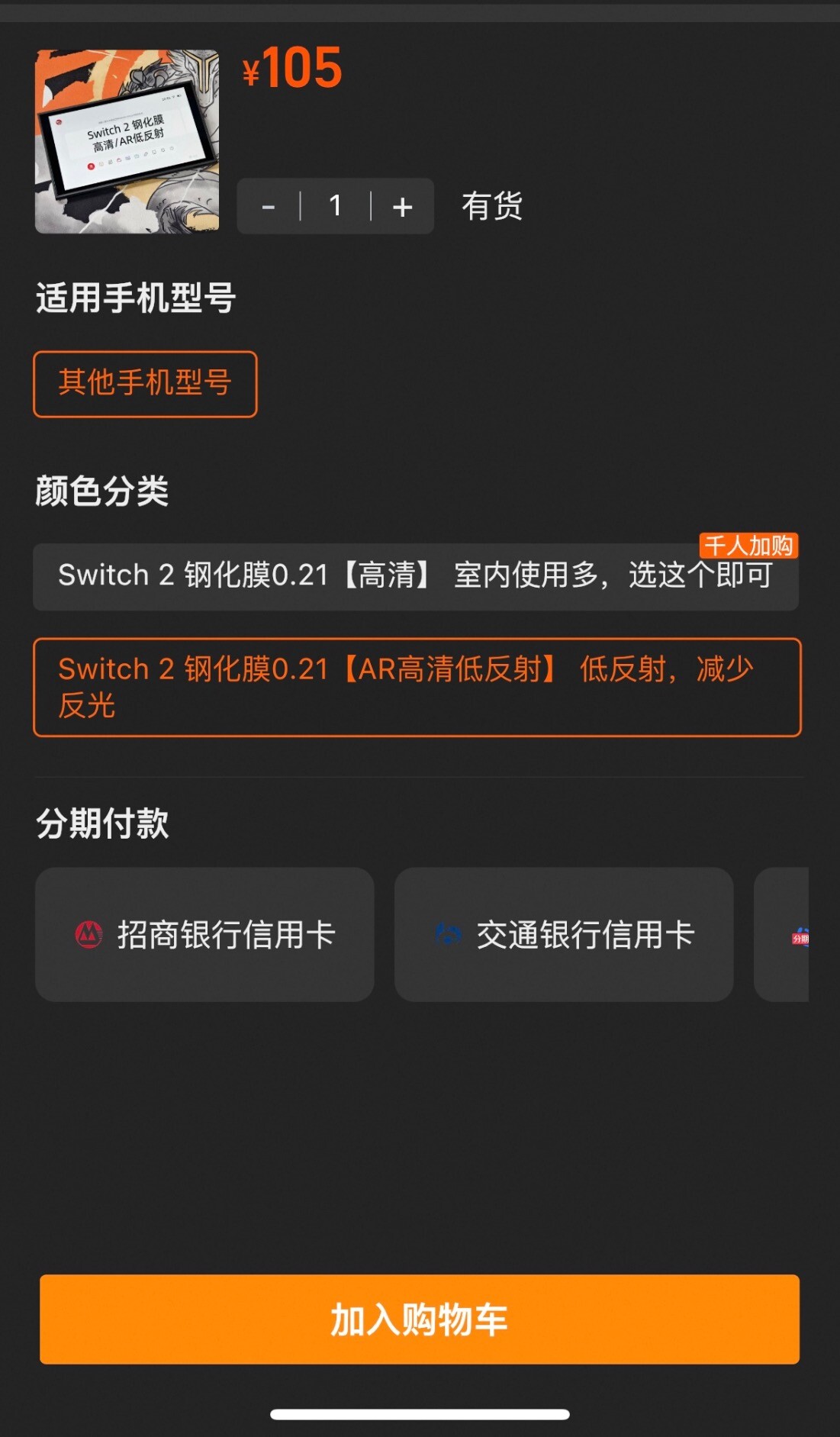Choose the 【高清】 tempered glass option

click(x=416, y=576)
